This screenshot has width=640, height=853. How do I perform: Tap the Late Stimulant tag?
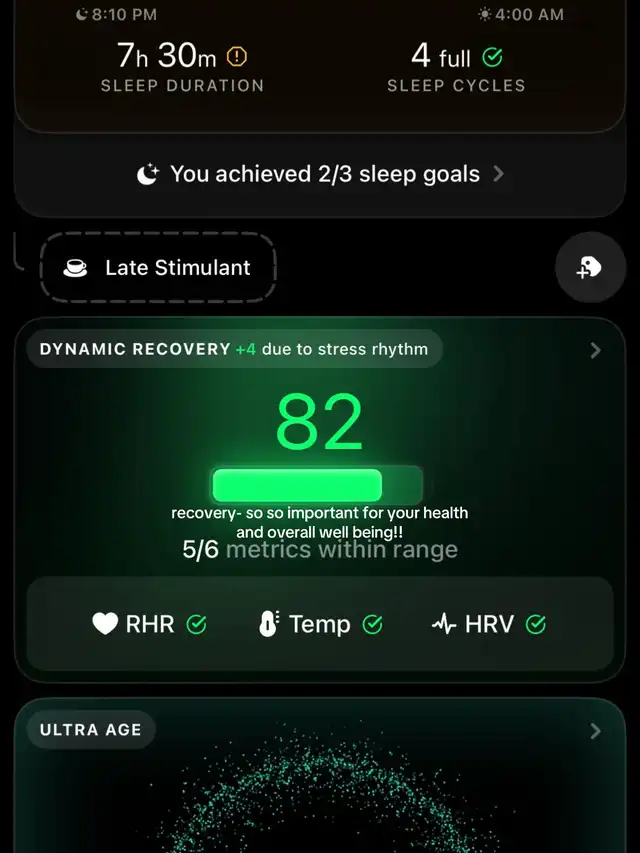tap(158, 268)
